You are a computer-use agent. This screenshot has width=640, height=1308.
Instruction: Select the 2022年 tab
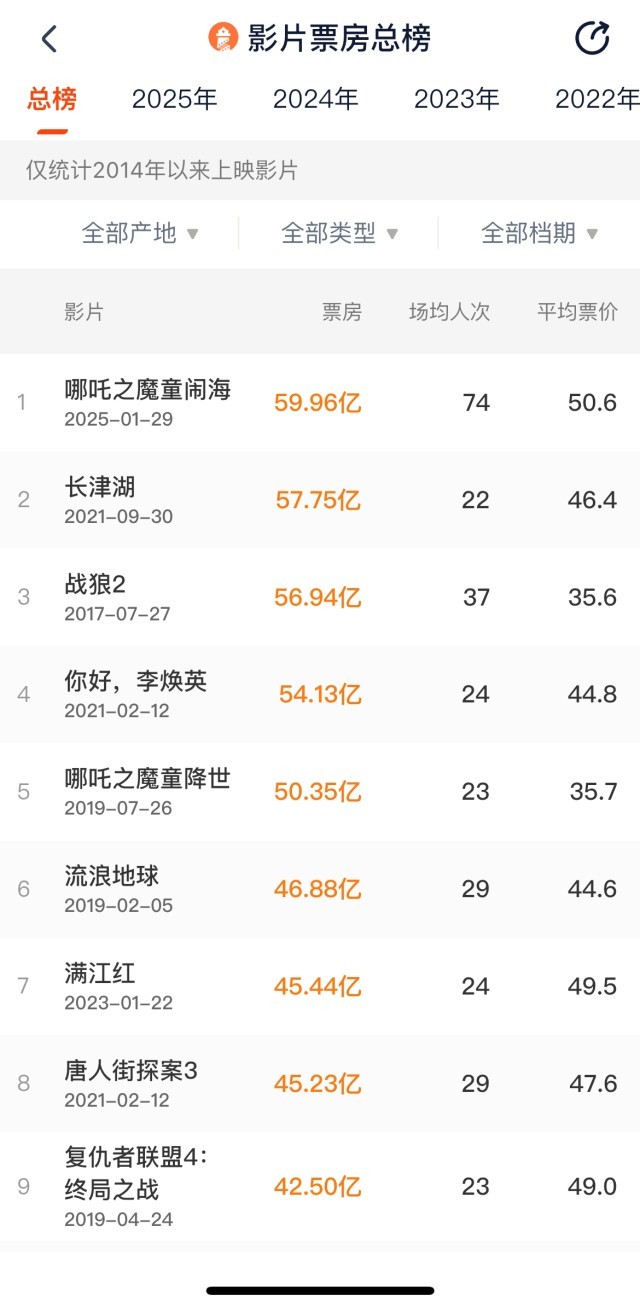(597, 99)
